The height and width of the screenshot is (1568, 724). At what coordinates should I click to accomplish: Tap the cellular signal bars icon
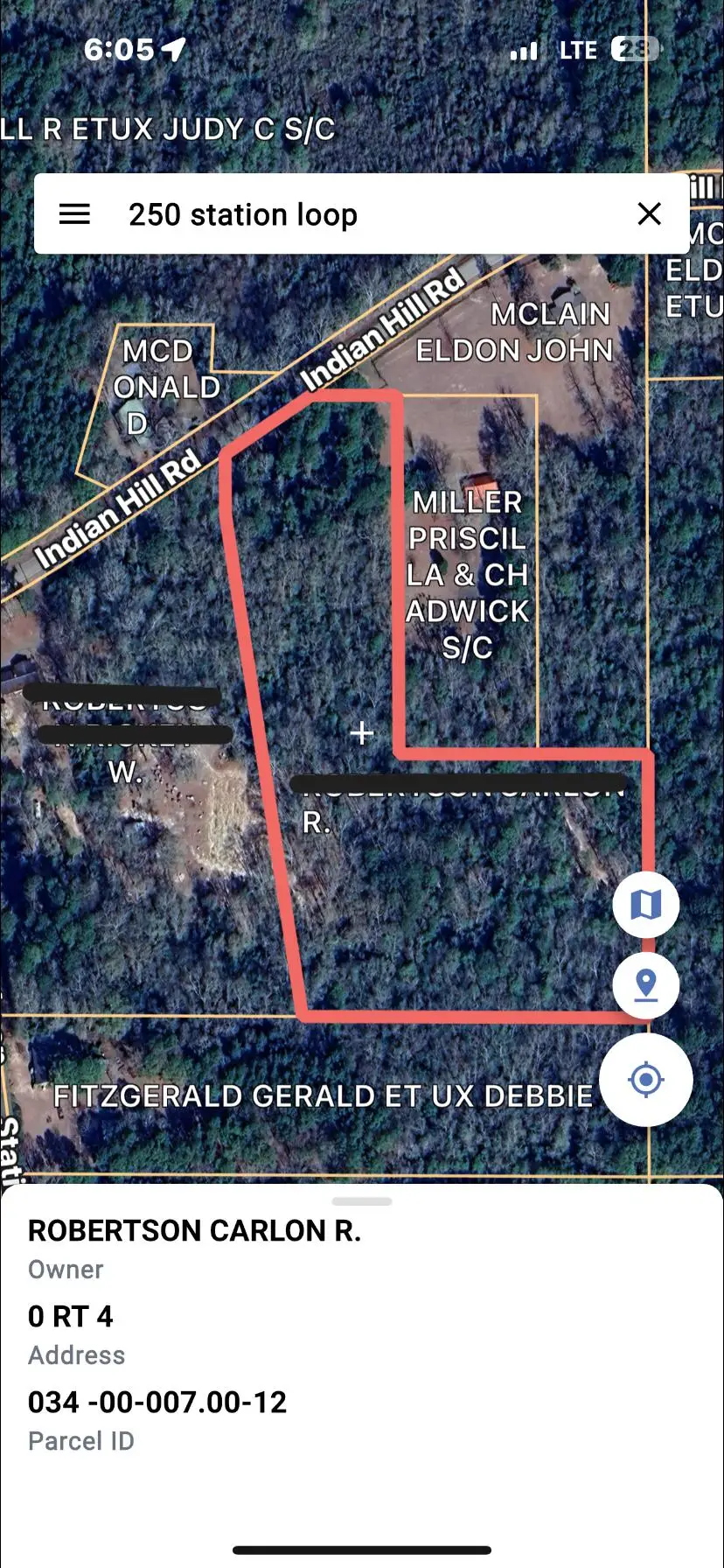tap(523, 50)
